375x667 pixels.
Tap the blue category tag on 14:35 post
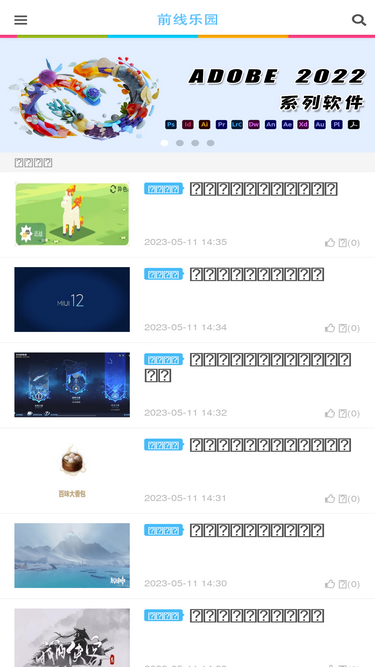pos(164,189)
